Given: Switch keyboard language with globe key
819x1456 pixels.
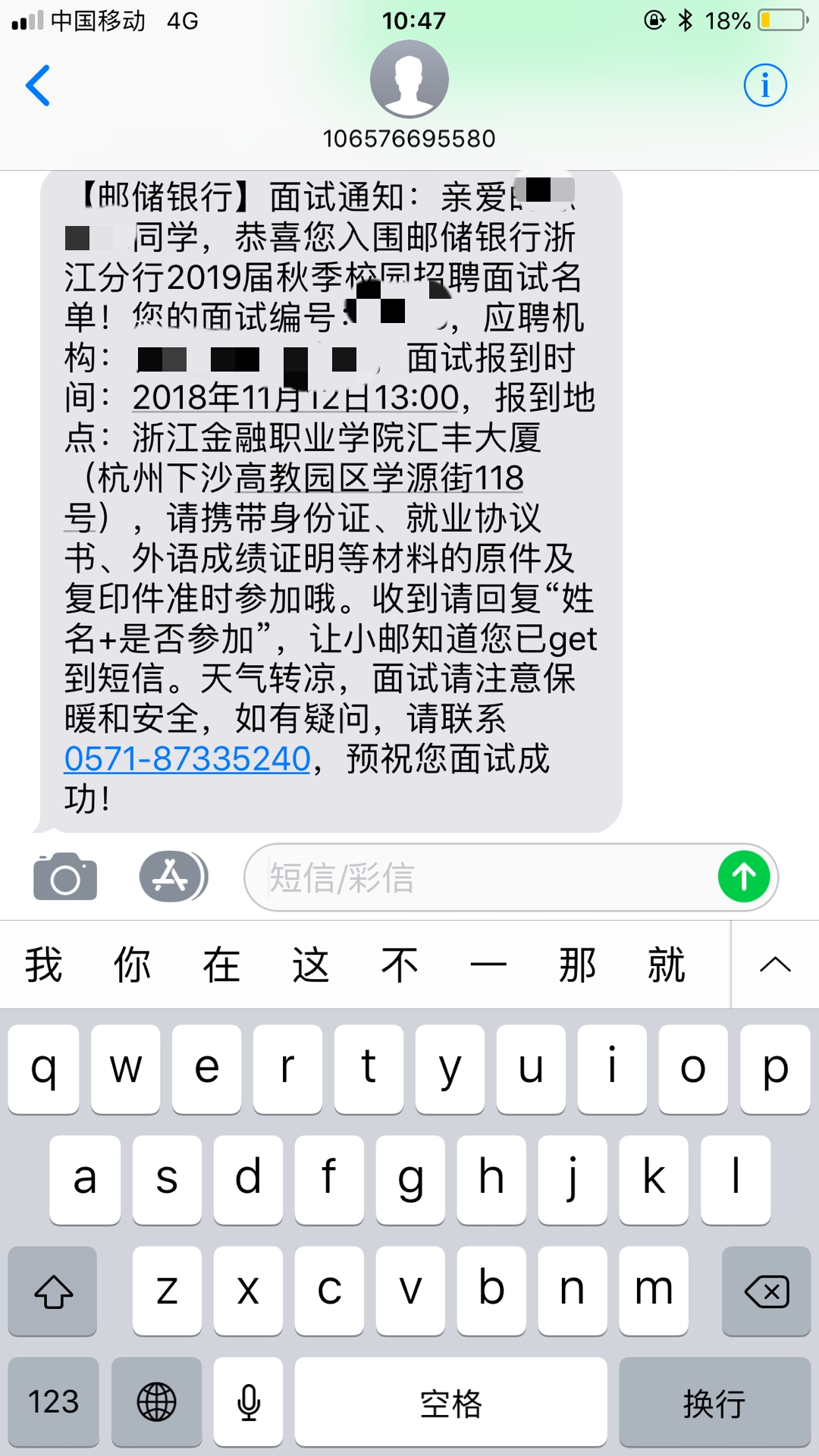Looking at the screenshot, I should pos(156,1401).
